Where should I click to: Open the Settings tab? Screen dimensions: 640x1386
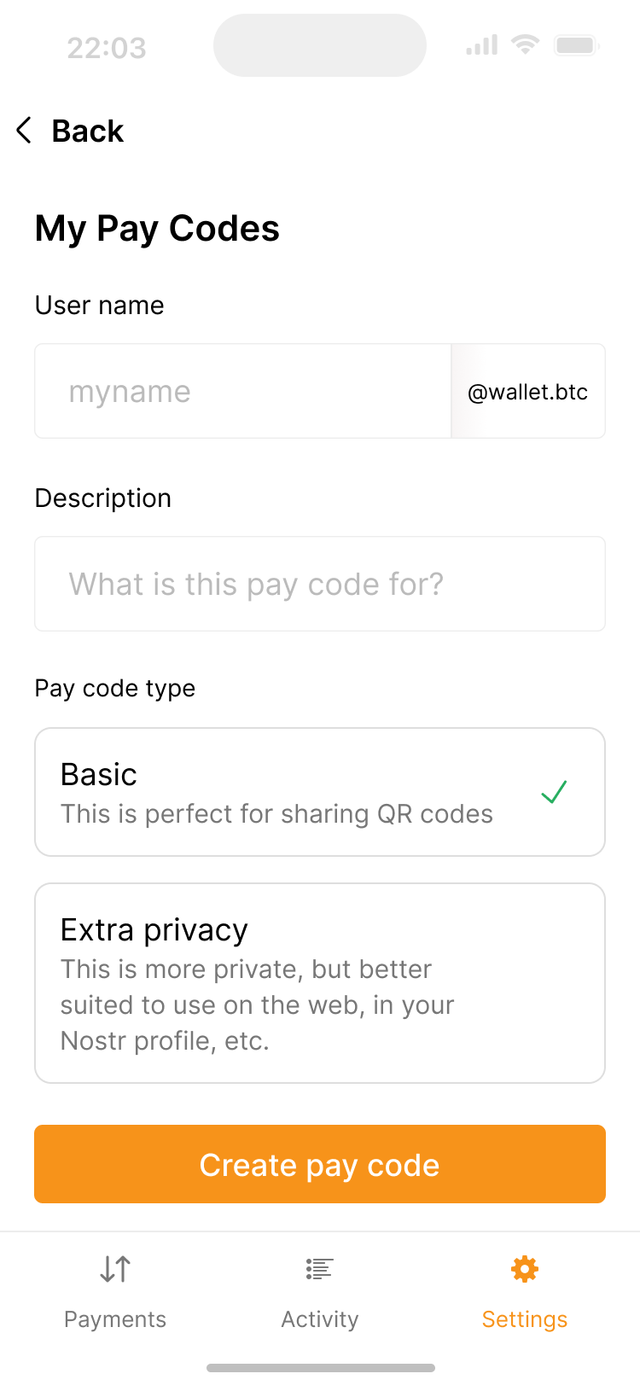point(525,1292)
